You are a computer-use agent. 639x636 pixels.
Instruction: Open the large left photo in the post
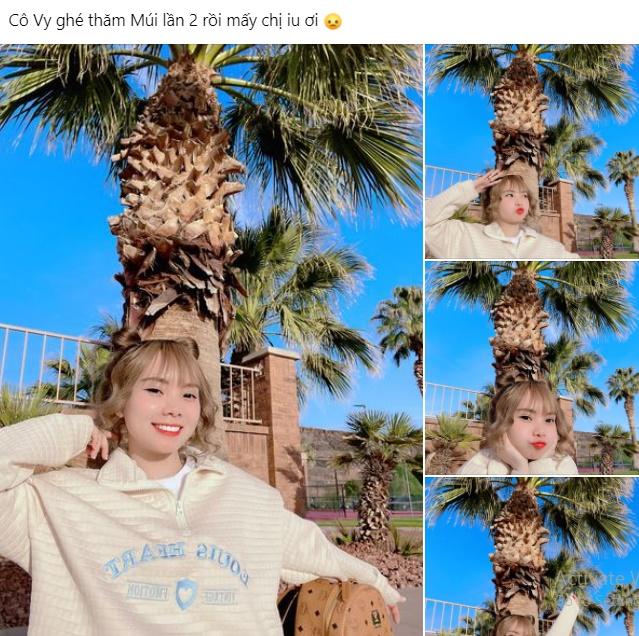(211, 340)
